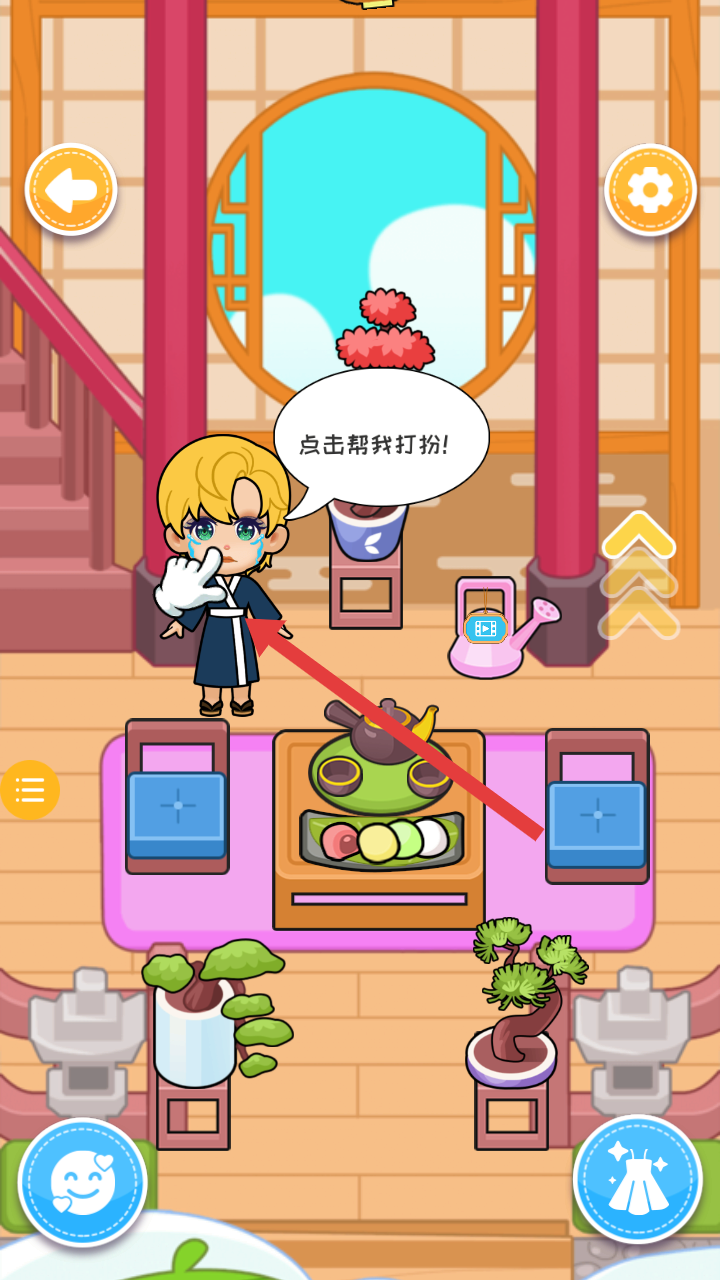Open the dress wardrobe button
Viewport: 720px width, 1280px height.
(638, 1179)
